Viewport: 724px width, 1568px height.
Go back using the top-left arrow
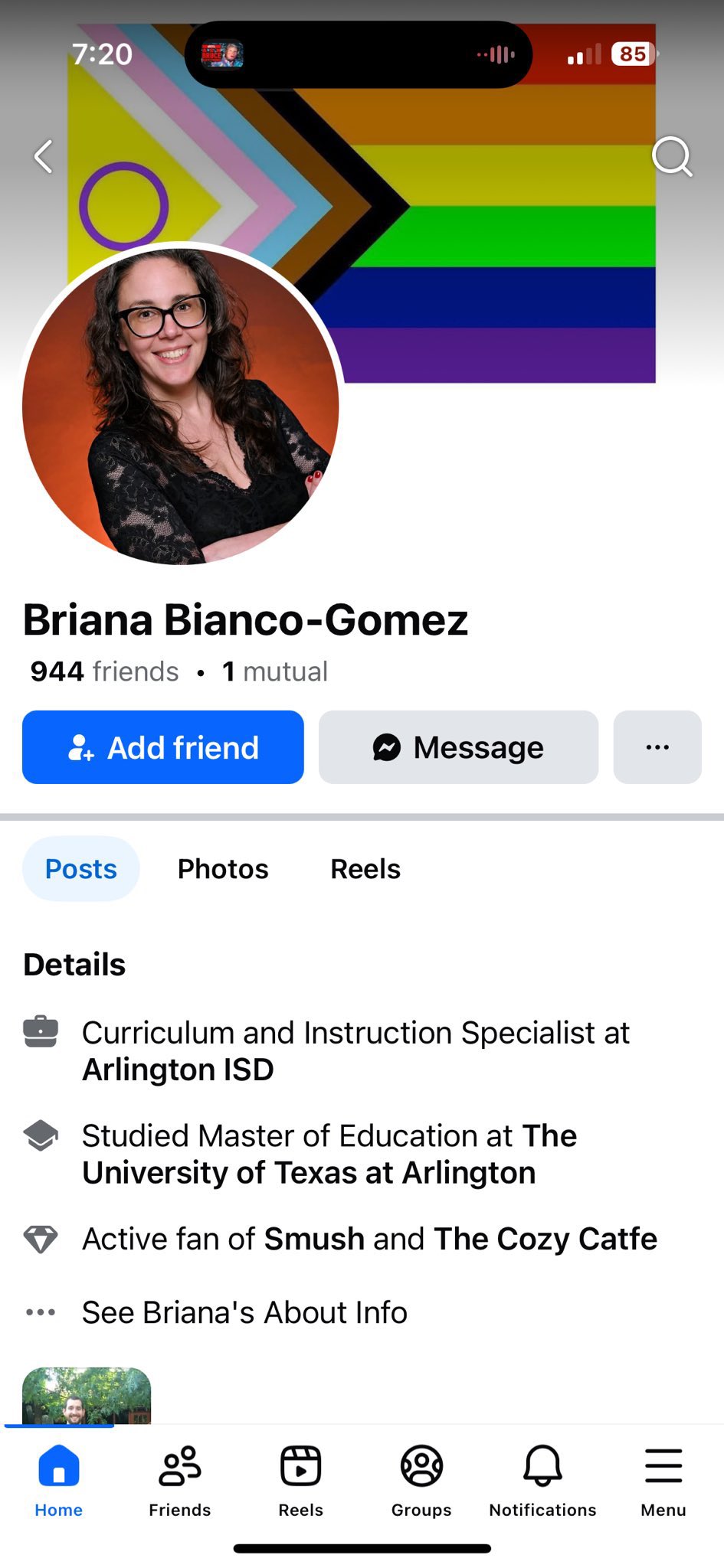tap(44, 157)
